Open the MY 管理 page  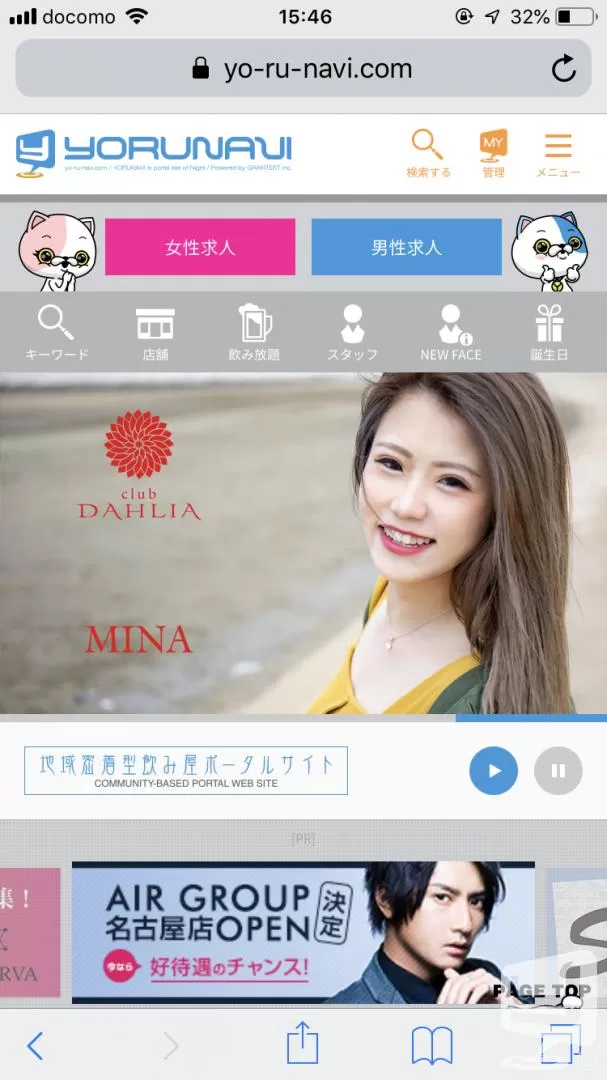[x=493, y=153]
